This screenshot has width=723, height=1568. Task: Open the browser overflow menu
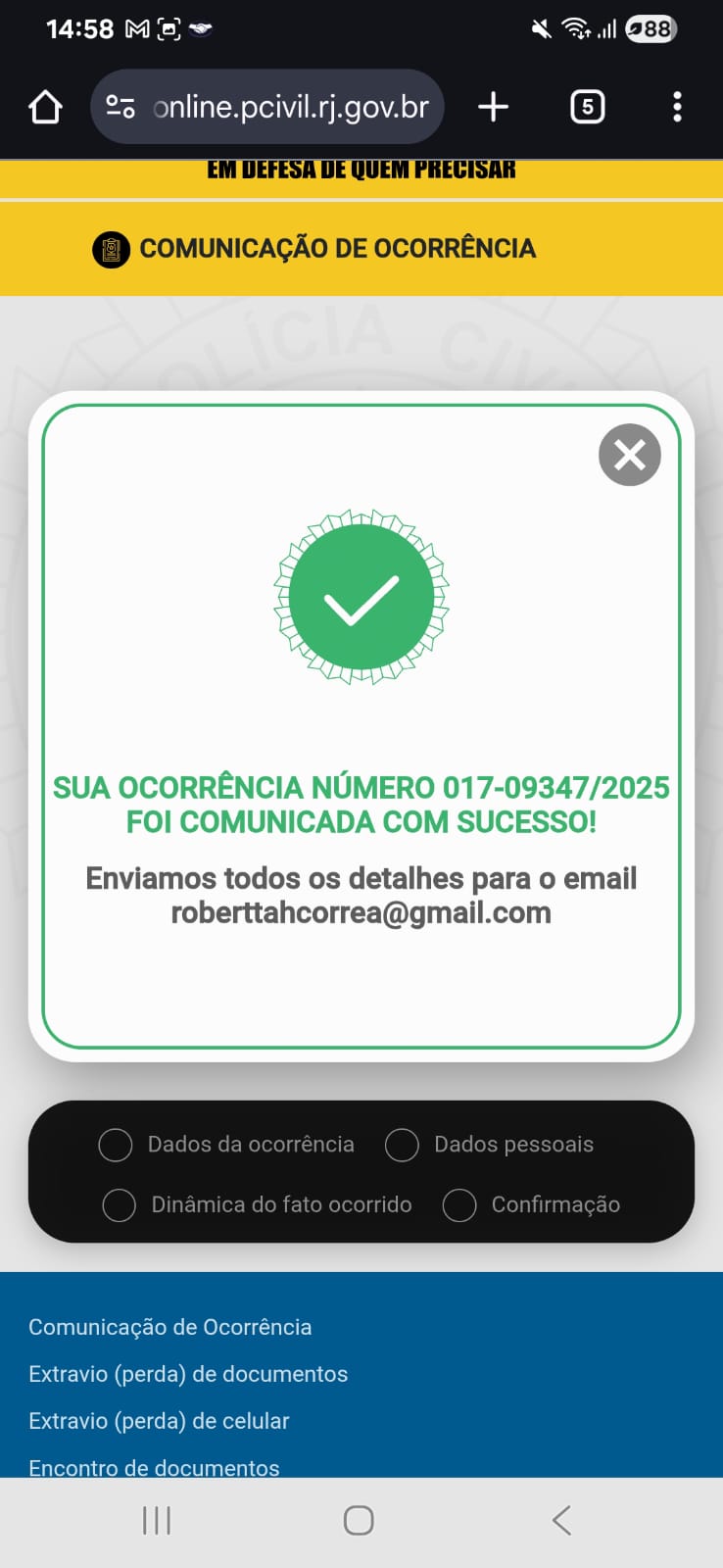(x=677, y=107)
